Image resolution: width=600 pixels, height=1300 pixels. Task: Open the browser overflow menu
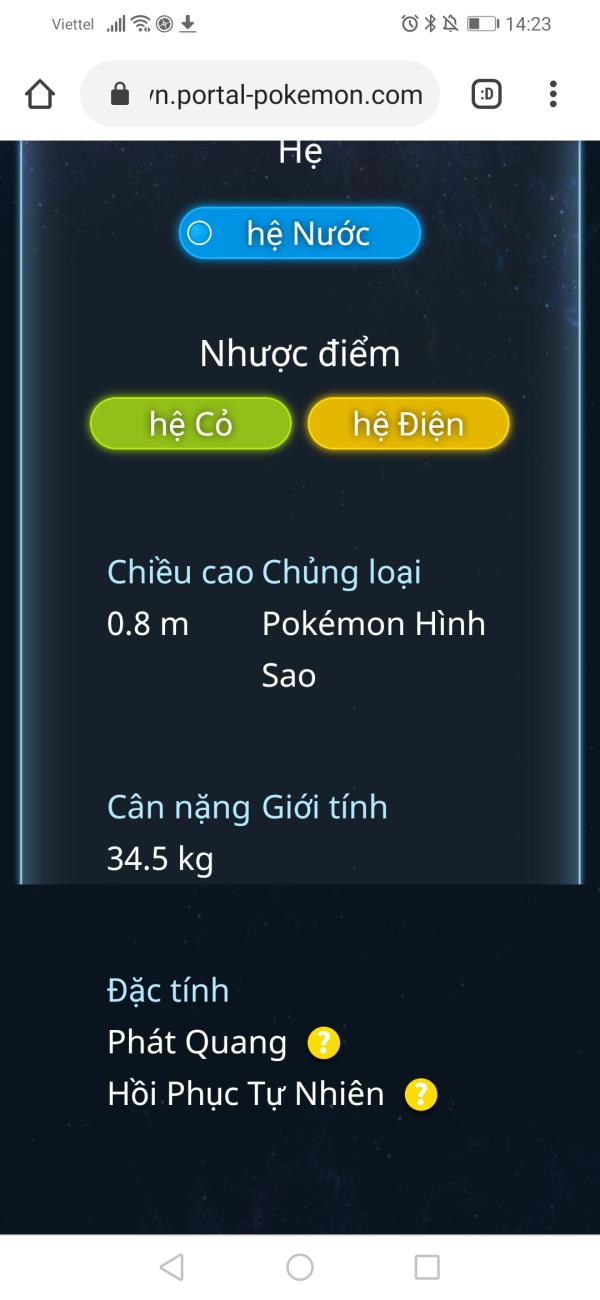[553, 95]
